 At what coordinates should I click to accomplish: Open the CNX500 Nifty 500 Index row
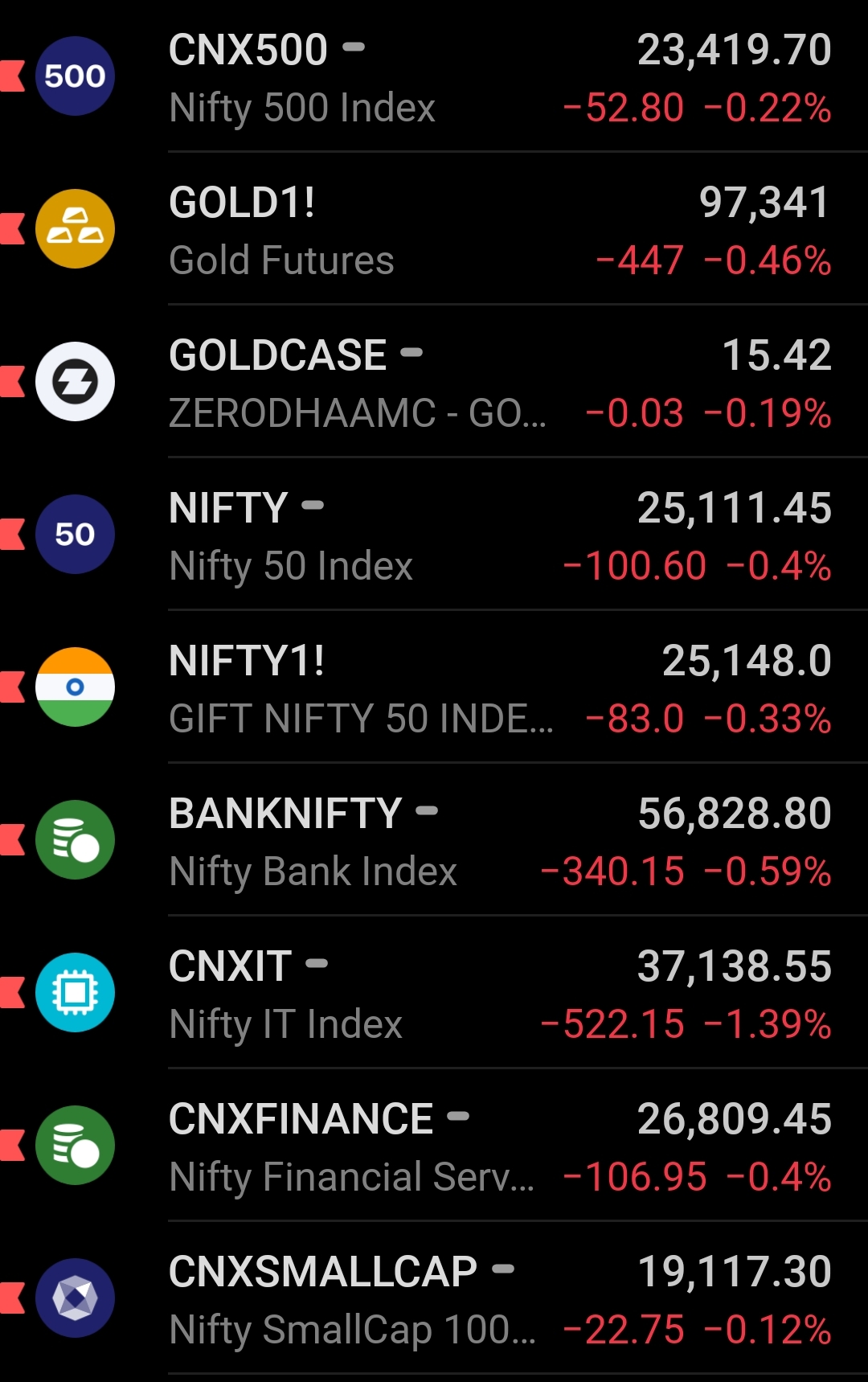pos(434,77)
